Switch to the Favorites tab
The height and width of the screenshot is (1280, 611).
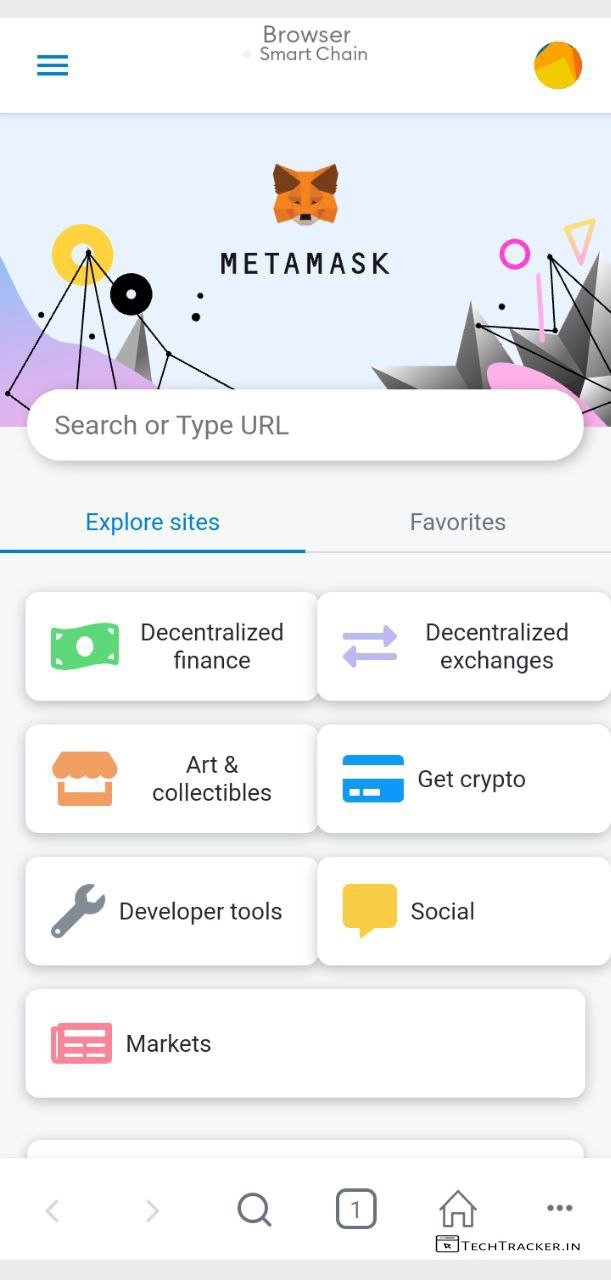(x=457, y=522)
